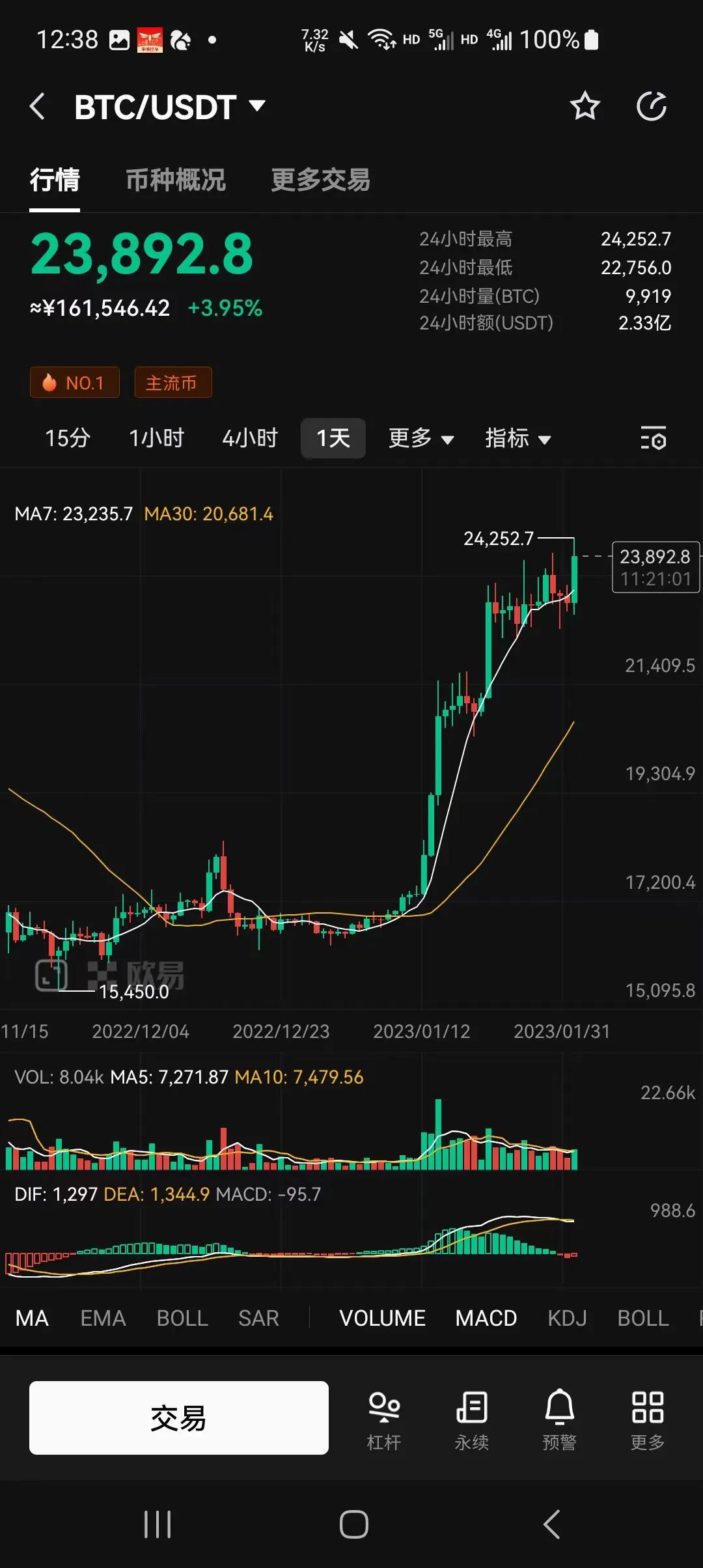Viewport: 703px width, 1568px height.
Task: Tap the 主流币 tag chip
Action: click(x=172, y=383)
